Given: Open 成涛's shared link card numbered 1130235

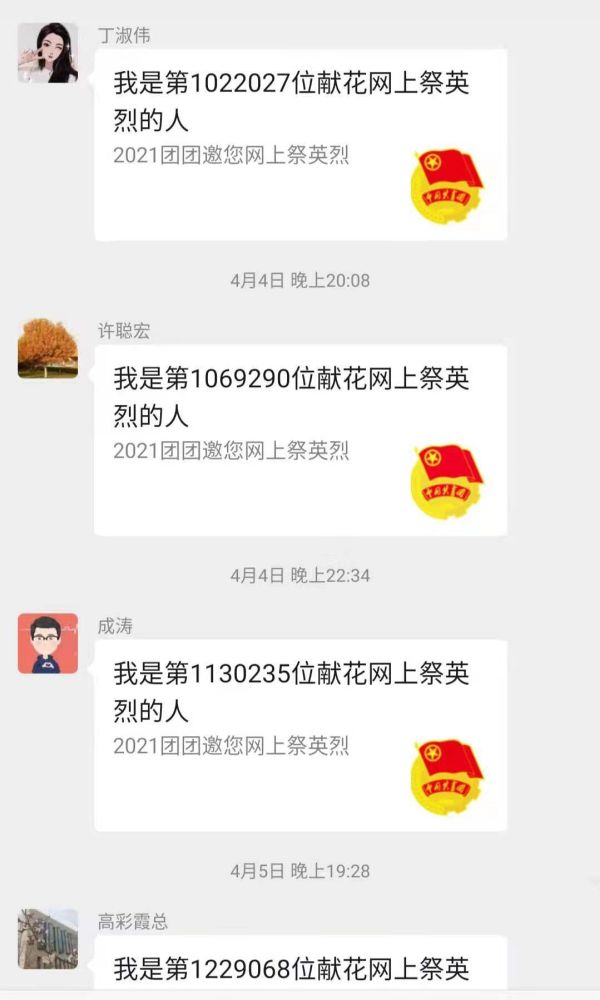Looking at the screenshot, I should click(x=300, y=735).
